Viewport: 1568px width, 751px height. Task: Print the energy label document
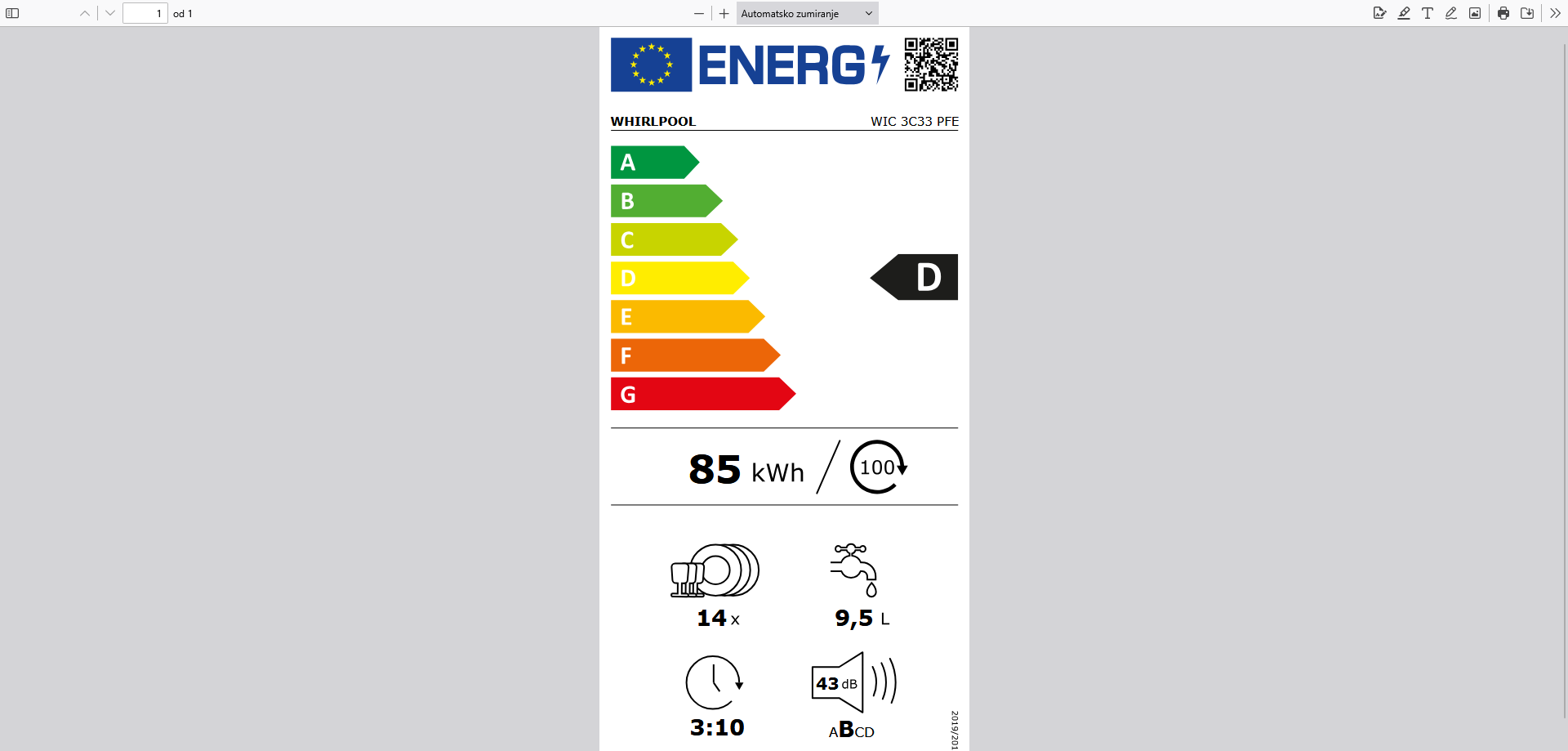(x=1503, y=13)
